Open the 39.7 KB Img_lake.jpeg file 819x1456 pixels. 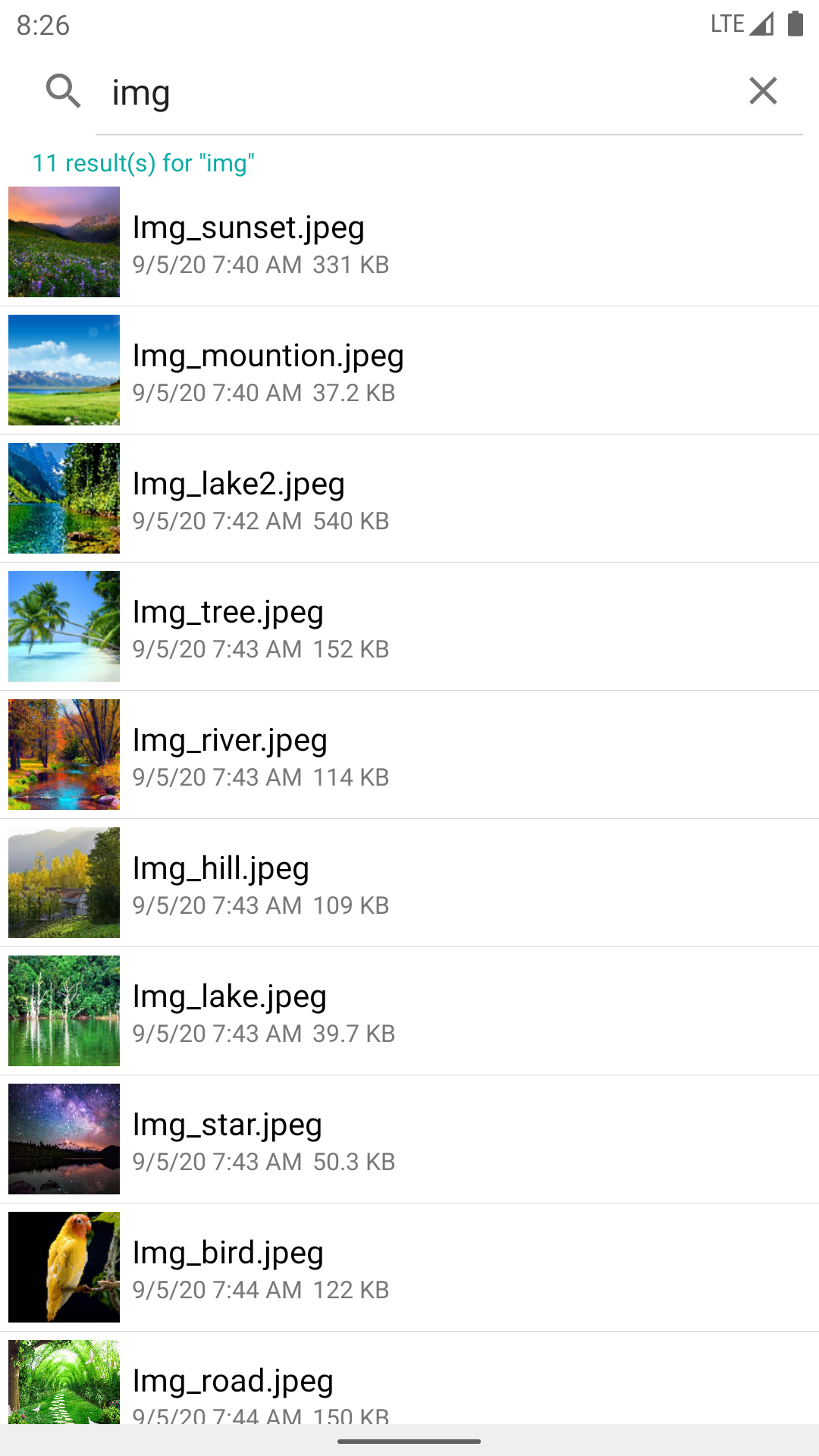pyautogui.click(x=409, y=1012)
